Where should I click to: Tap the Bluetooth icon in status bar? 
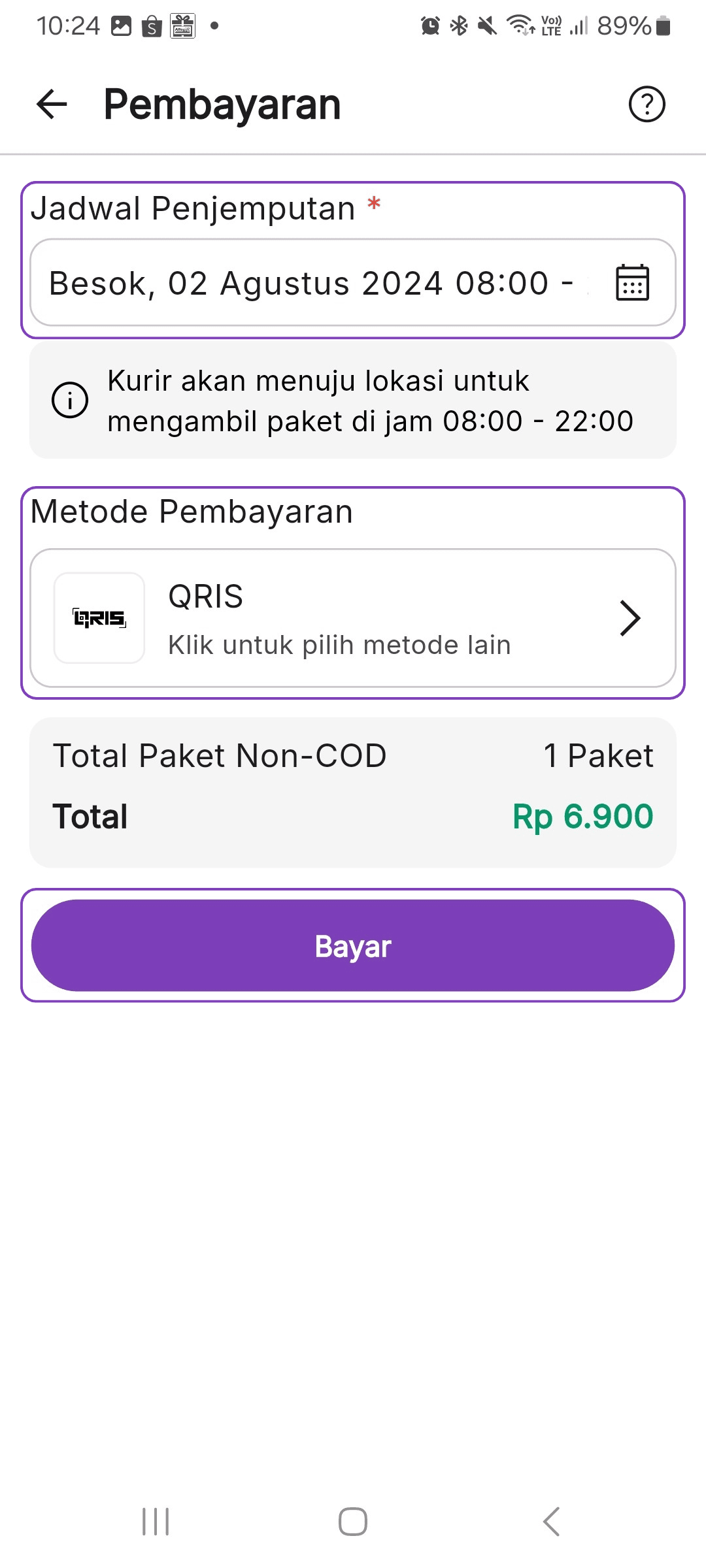click(x=458, y=25)
